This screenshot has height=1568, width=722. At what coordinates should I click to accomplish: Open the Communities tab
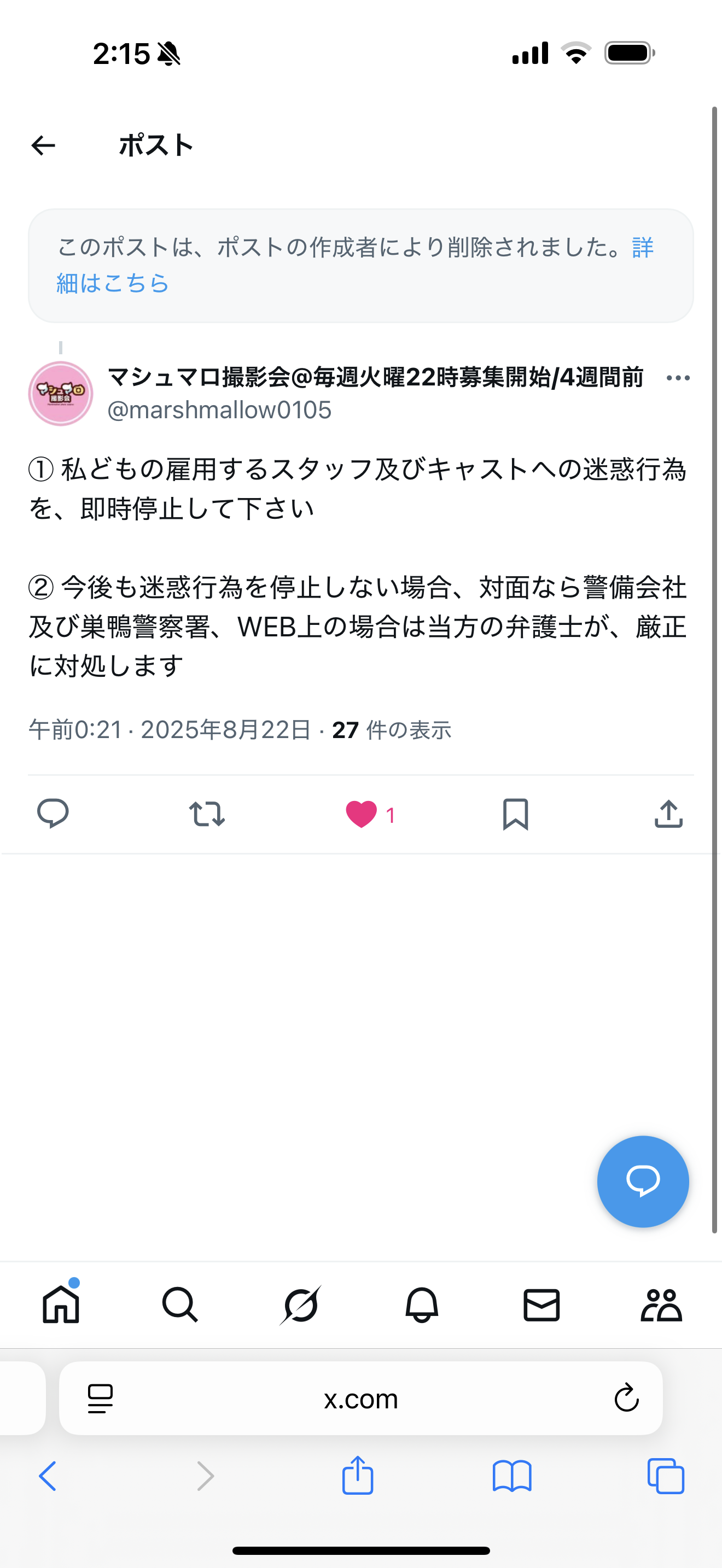pyautogui.click(x=661, y=1305)
